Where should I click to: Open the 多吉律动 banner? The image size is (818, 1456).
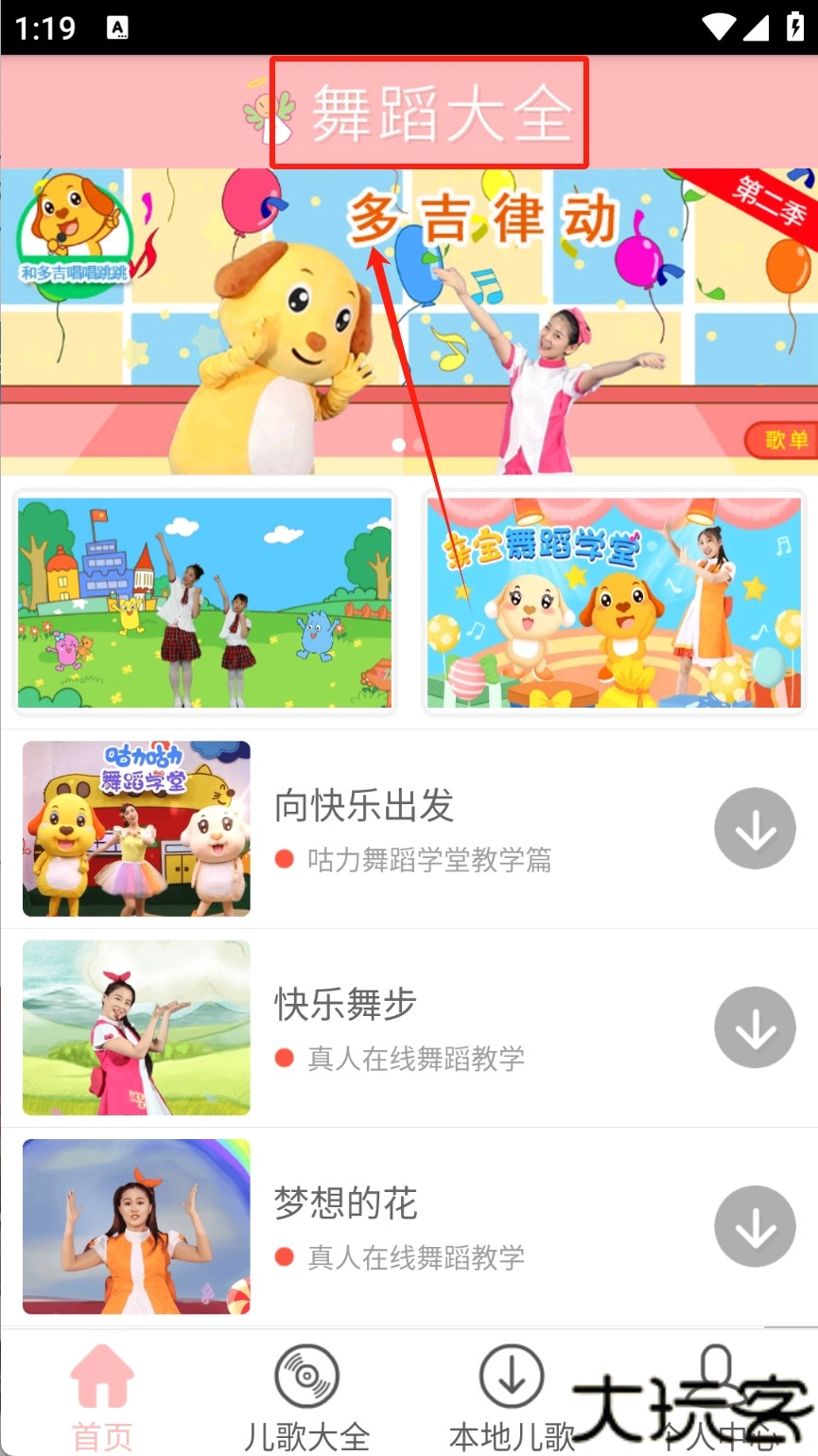(x=409, y=322)
